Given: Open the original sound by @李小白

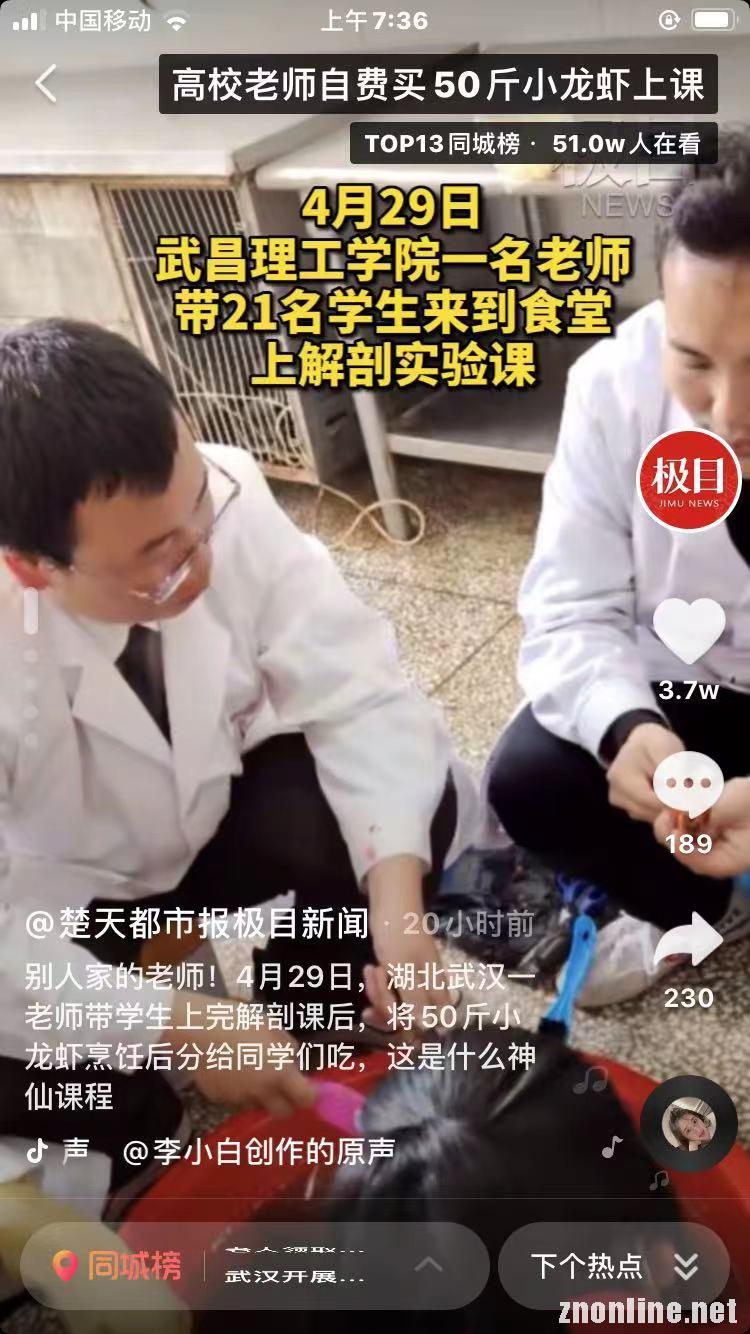Looking at the screenshot, I should pos(258,1152).
